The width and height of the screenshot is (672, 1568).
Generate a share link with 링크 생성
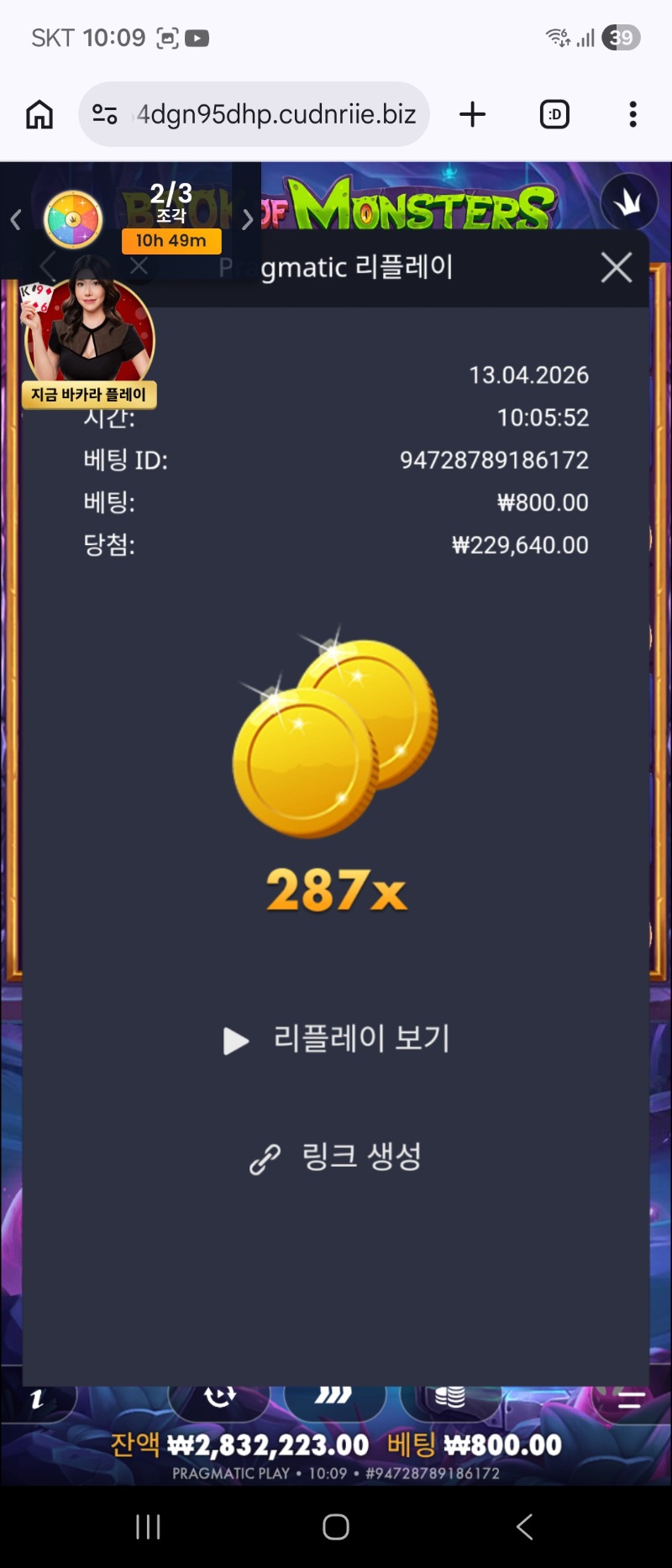point(337,1157)
